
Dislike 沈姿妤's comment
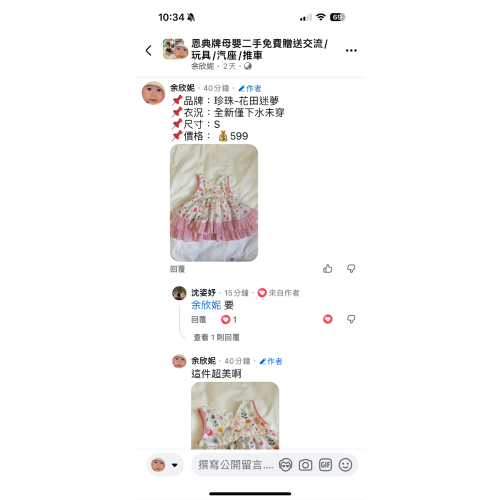(x=351, y=319)
